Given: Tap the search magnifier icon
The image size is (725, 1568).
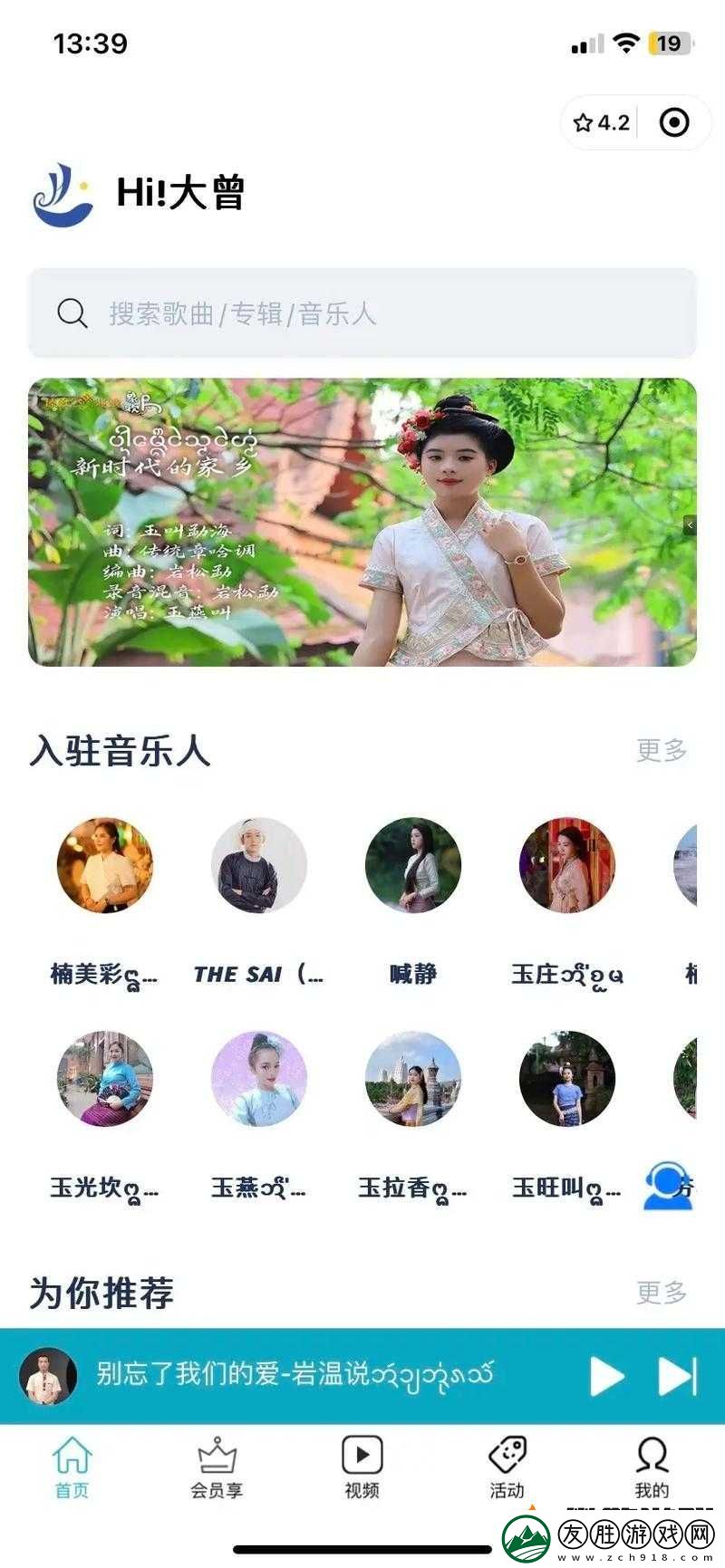Looking at the screenshot, I should tap(71, 313).
